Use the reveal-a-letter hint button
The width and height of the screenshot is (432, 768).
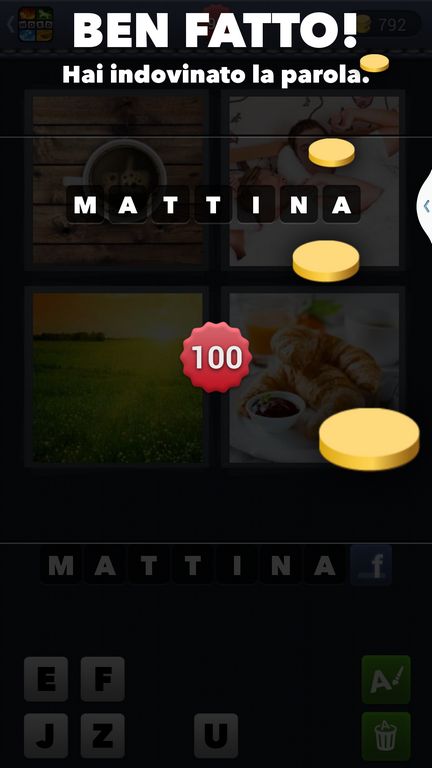pyautogui.click(x=386, y=679)
